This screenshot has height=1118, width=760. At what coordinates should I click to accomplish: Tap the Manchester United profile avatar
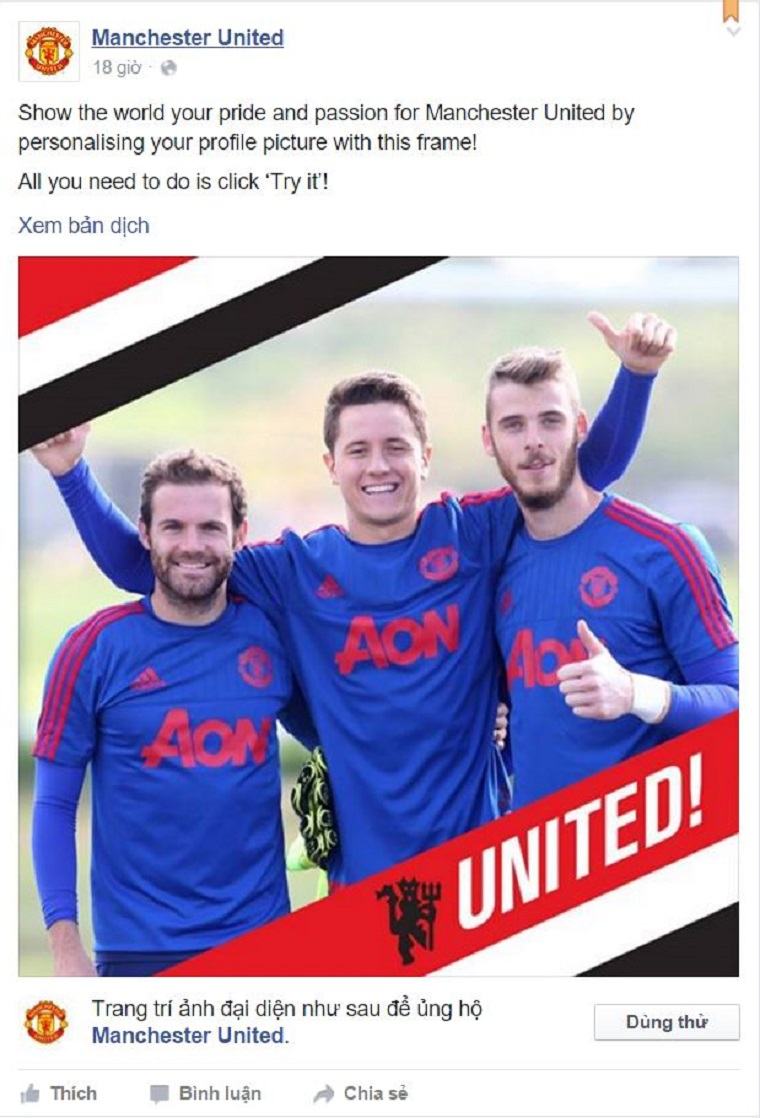pyautogui.click(x=48, y=51)
